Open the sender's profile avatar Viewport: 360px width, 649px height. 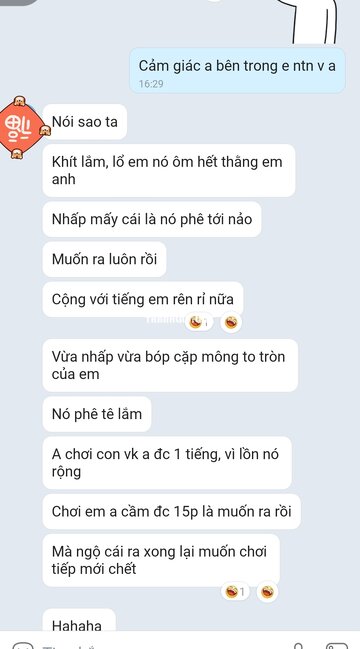click(23, 127)
